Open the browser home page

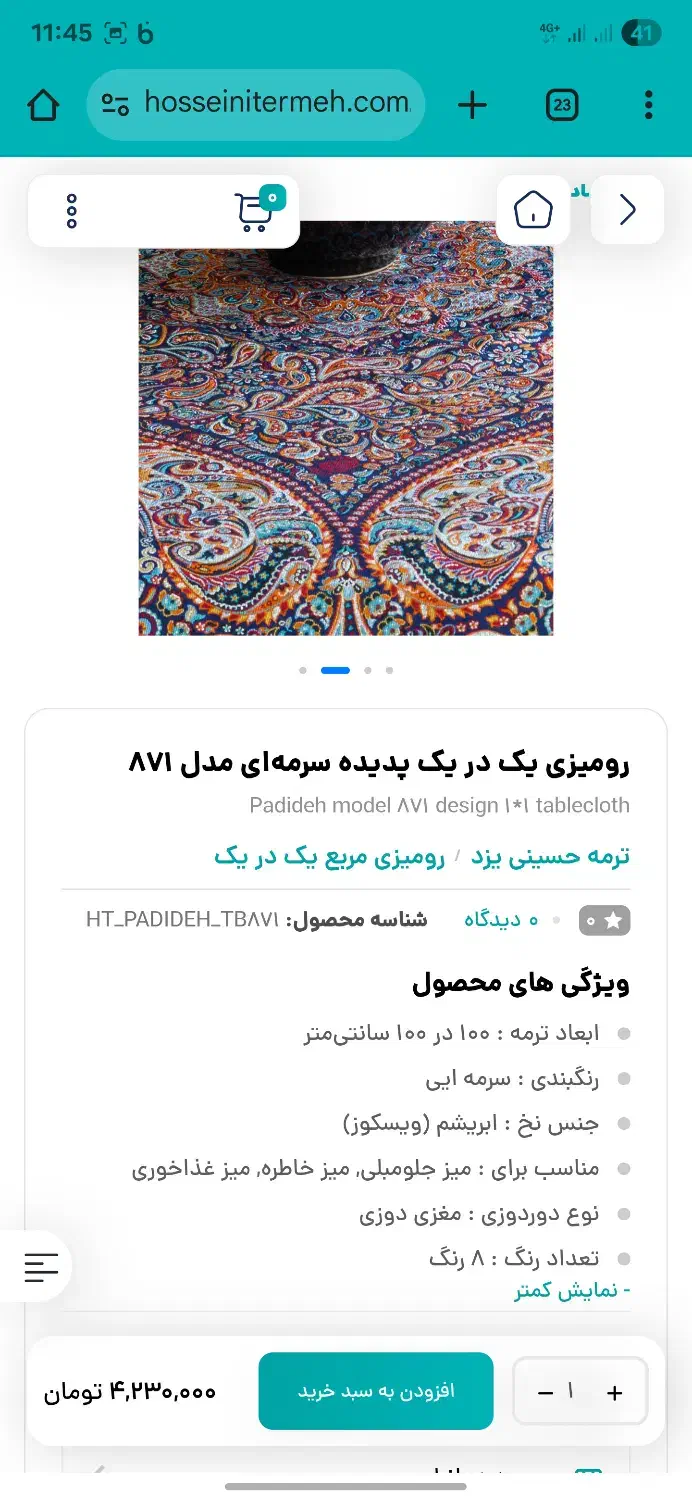(44, 105)
